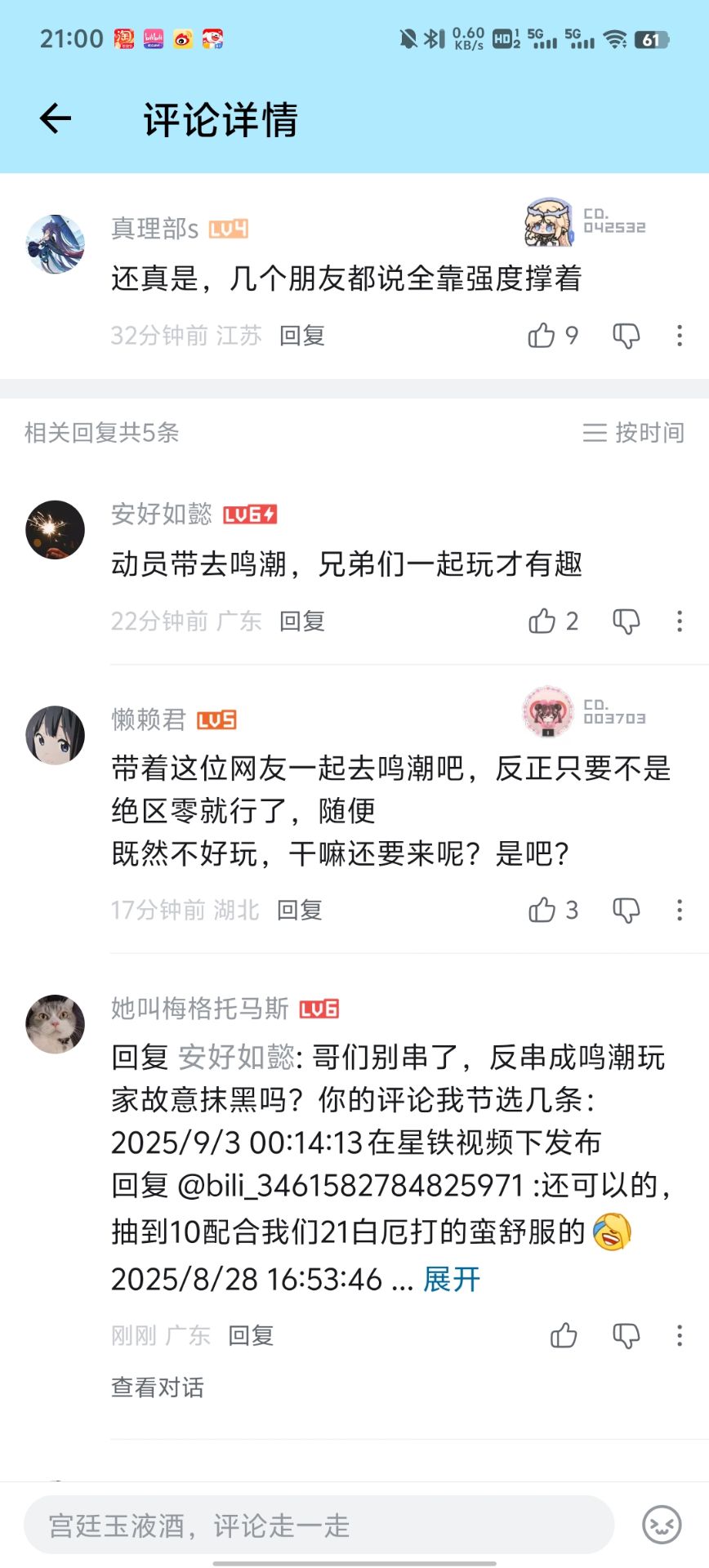Reply to 懒赖君's comment
Viewport: 709px width, 1568px height.
[300, 910]
